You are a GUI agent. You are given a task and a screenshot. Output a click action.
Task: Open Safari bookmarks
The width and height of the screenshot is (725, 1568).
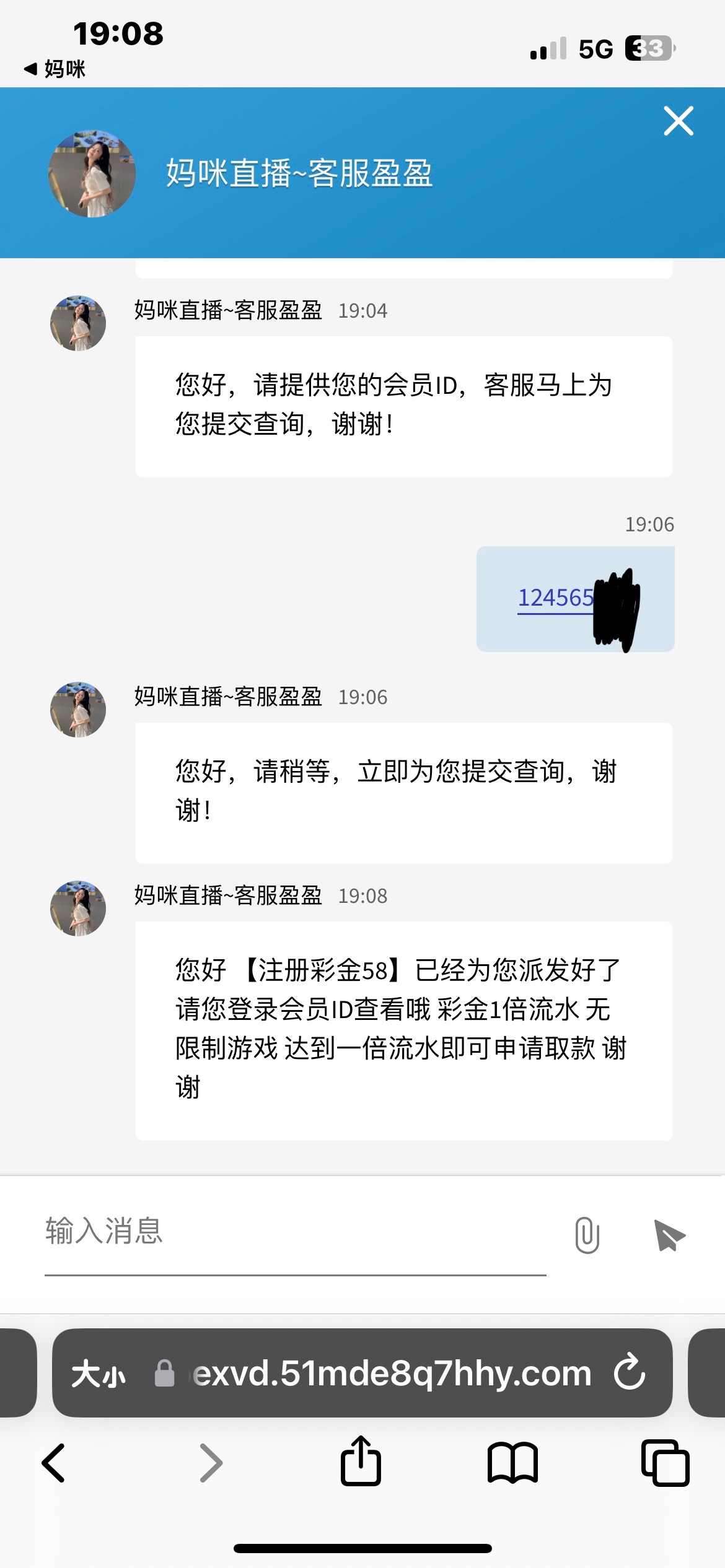point(512,1463)
